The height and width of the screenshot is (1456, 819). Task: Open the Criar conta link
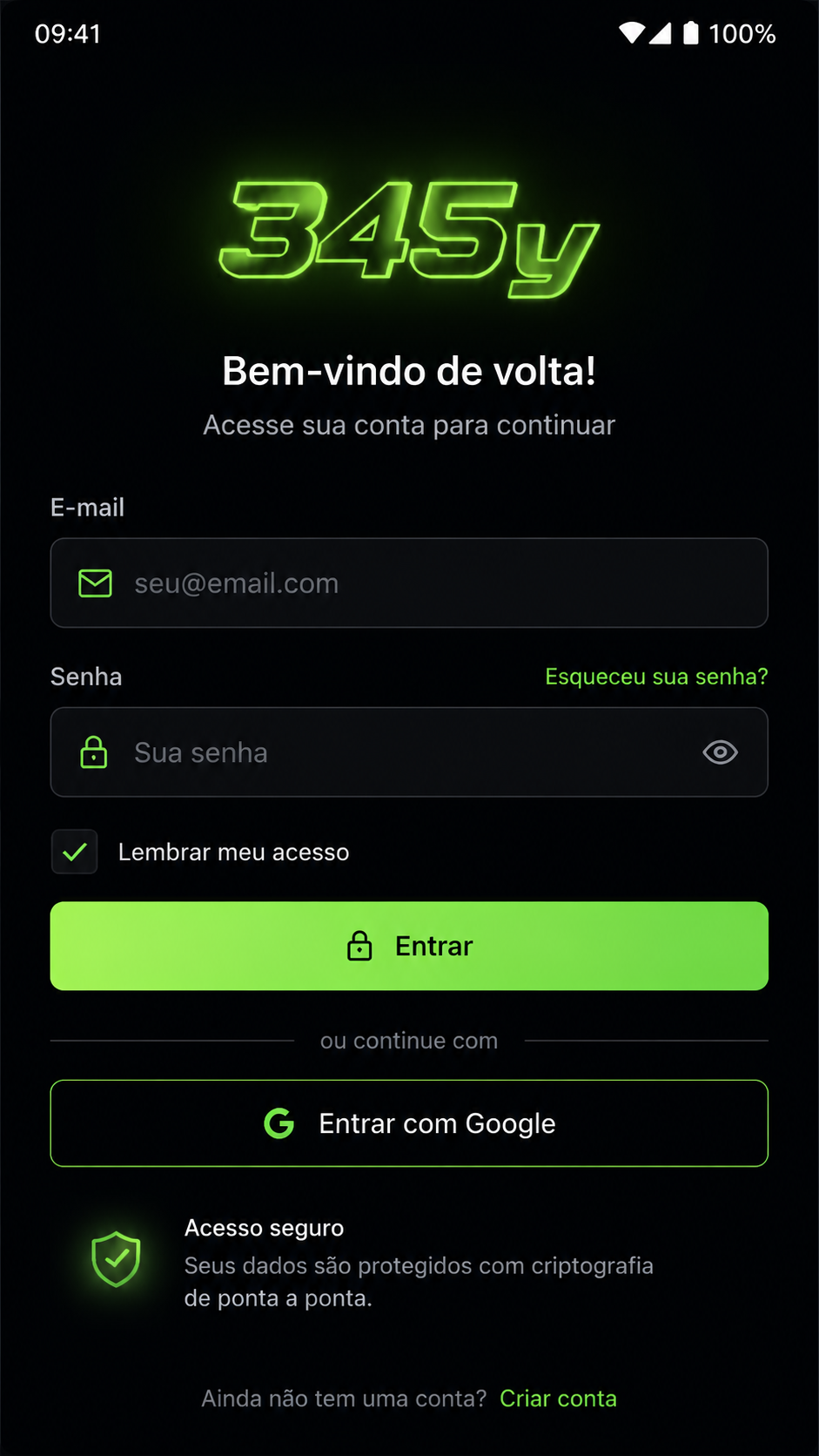click(558, 1399)
